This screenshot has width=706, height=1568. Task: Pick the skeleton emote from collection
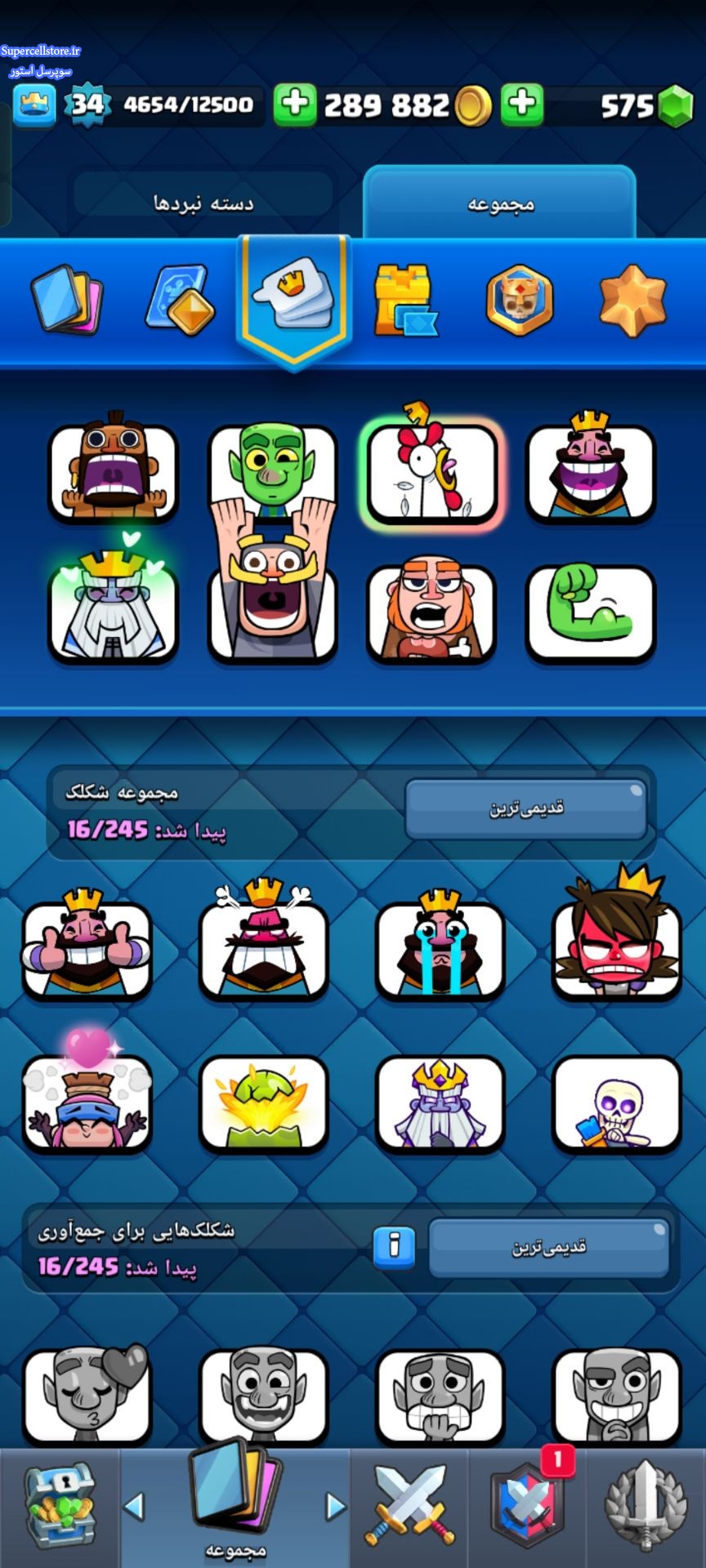pos(617,1102)
